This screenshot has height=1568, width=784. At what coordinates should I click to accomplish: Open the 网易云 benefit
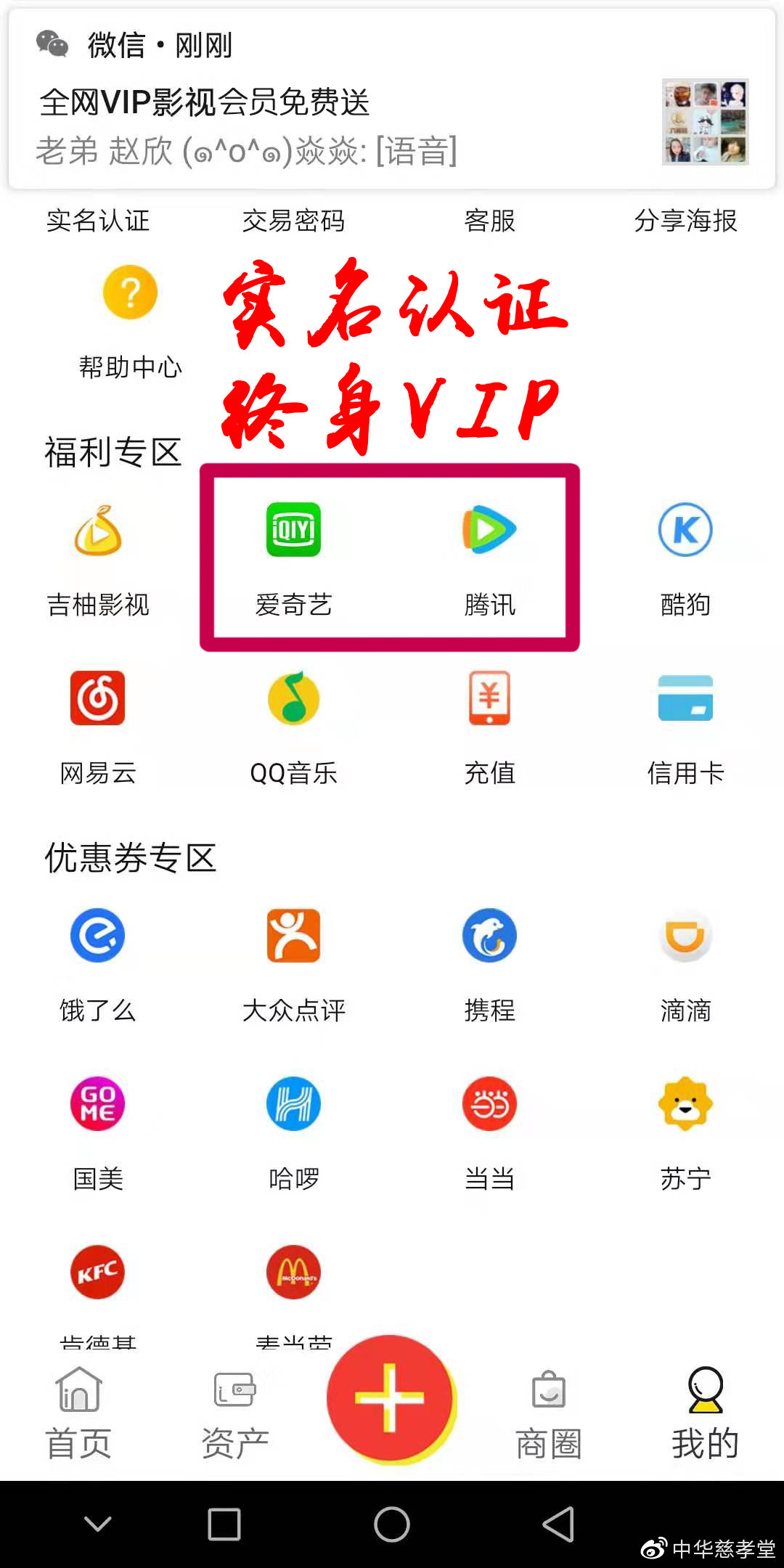[98, 726]
